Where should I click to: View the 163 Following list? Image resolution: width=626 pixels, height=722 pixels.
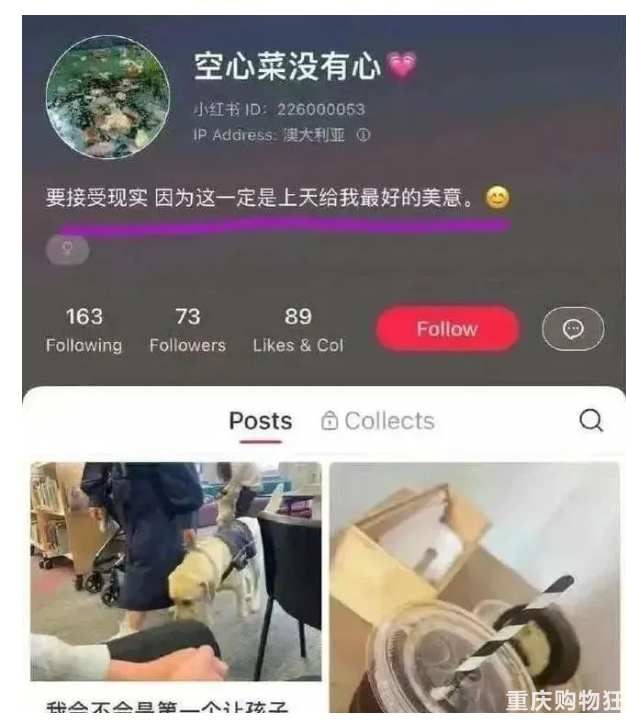click(x=84, y=330)
